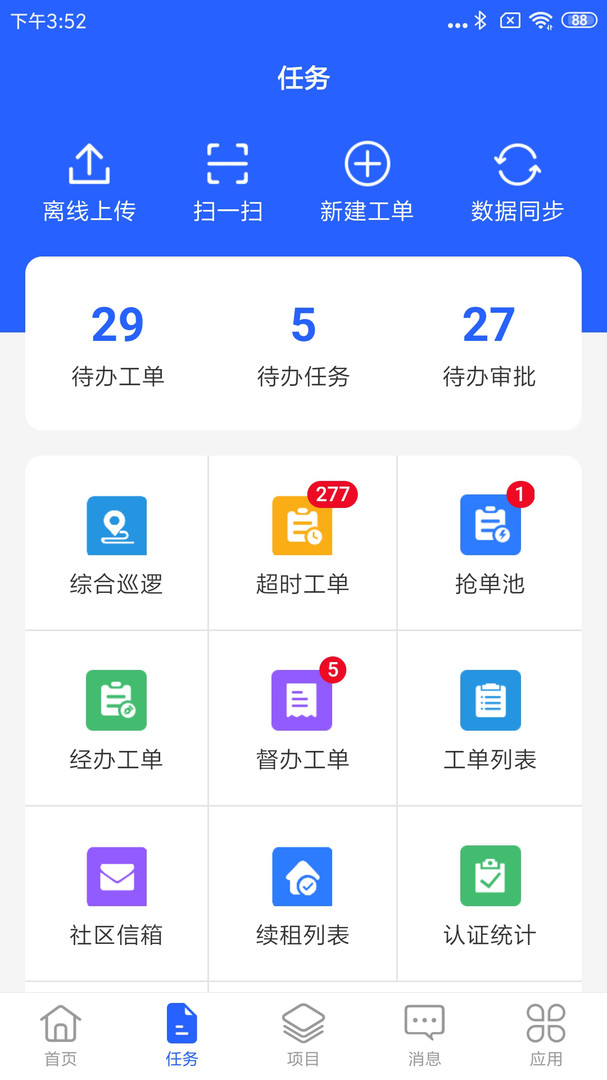
Task: View 认证统计 certification statistics
Action: [490, 894]
